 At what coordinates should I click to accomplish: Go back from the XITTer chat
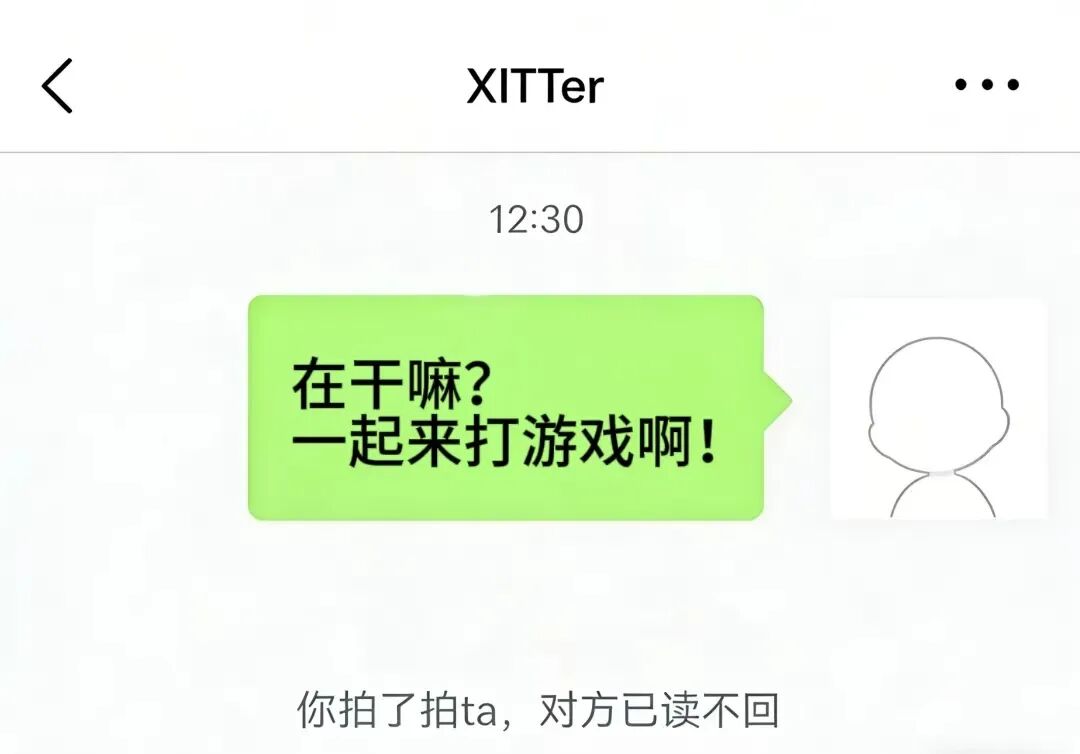(57, 85)
